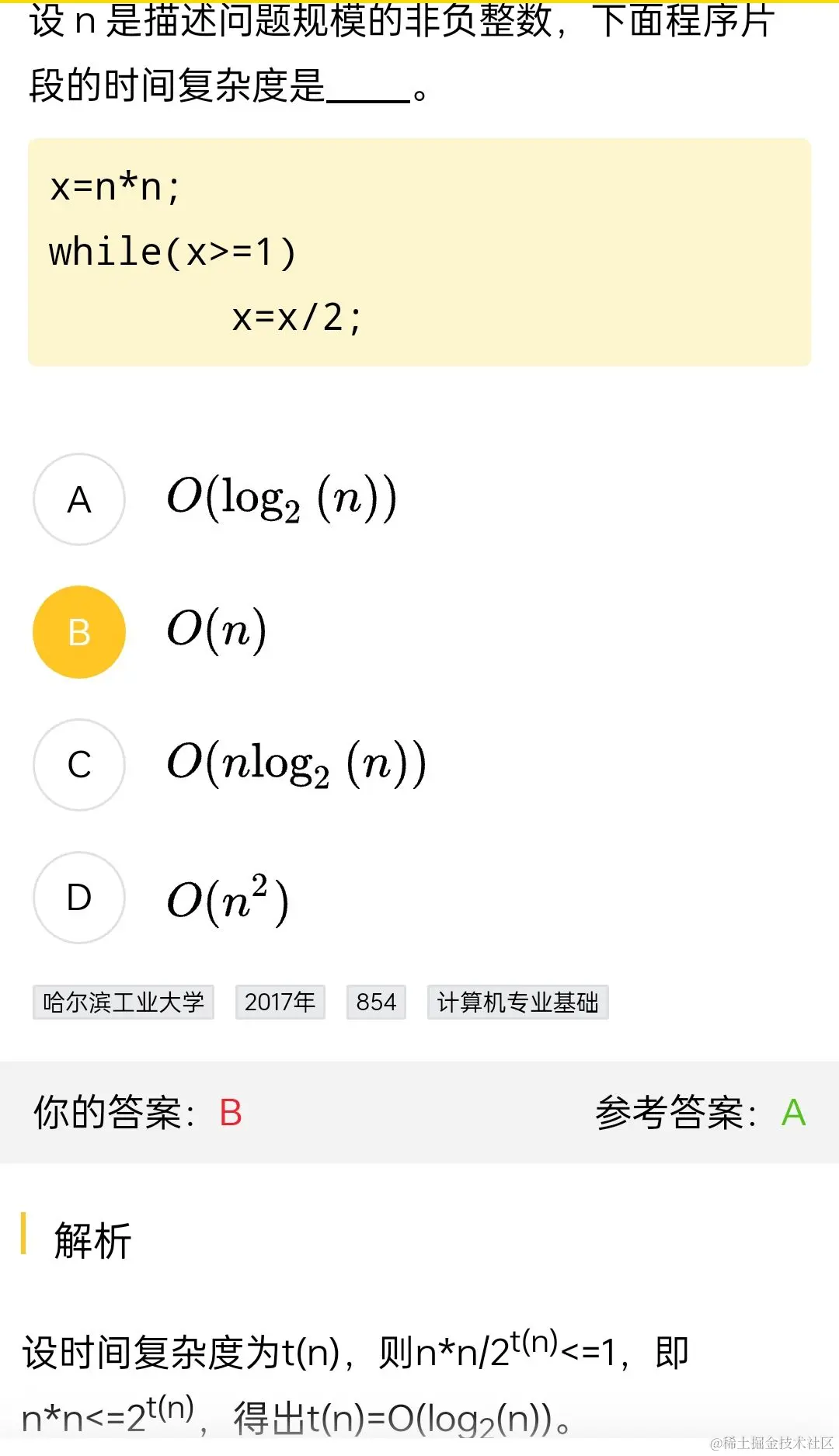Open the 哈尔滨工业大学 tag
This screenshot has height=1456, width=839.
[124, 1003]
